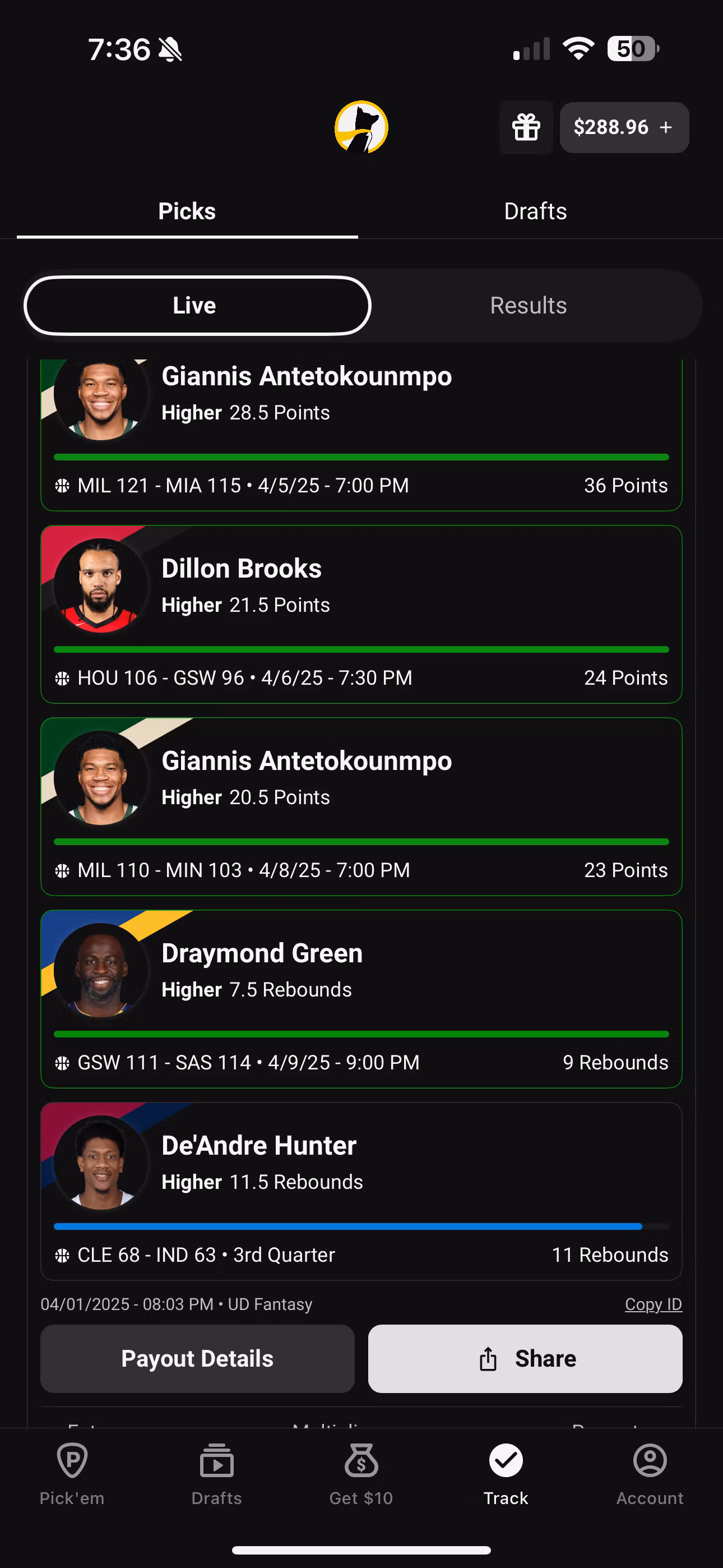
Task: View Payout Details
Action: click(x=197, y=1359)
